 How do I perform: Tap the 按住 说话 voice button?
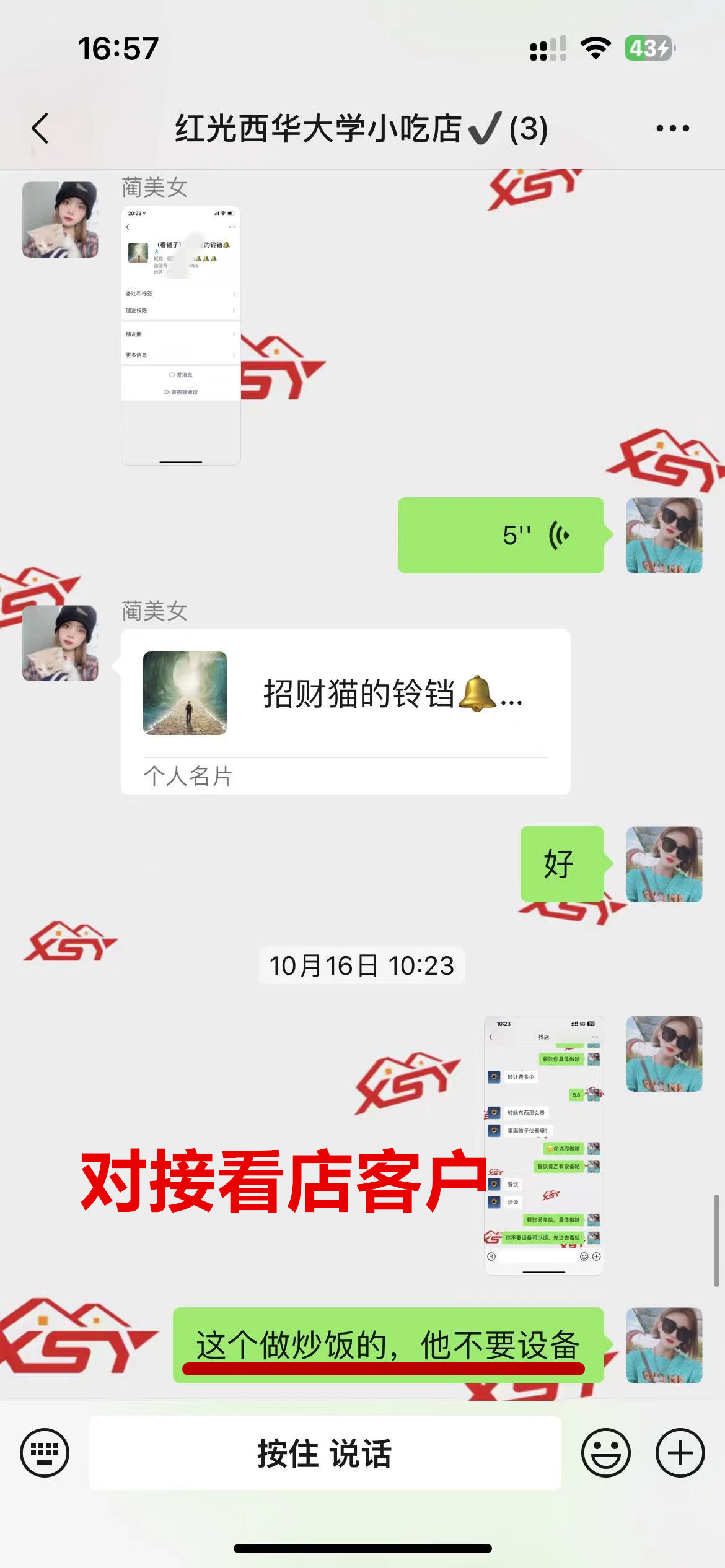(325, 1452)
